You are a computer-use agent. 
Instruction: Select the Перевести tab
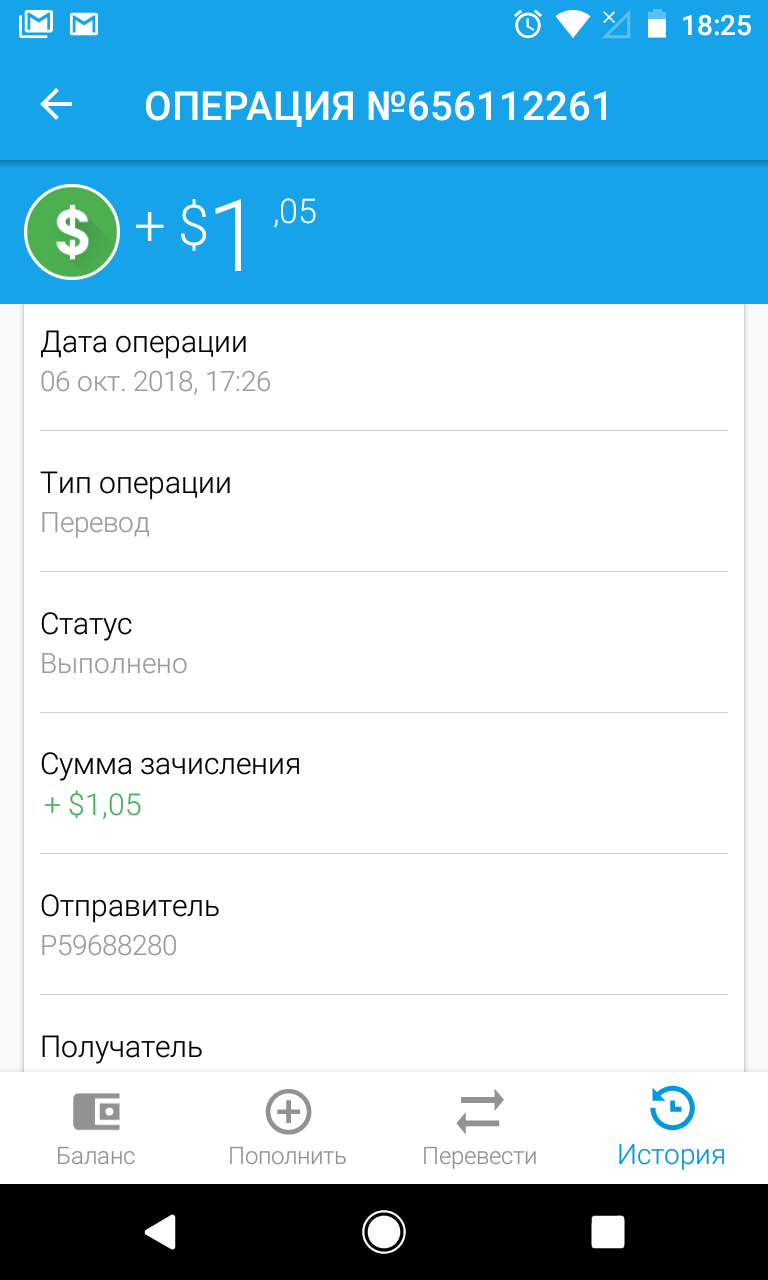(x=480, y=1128)
